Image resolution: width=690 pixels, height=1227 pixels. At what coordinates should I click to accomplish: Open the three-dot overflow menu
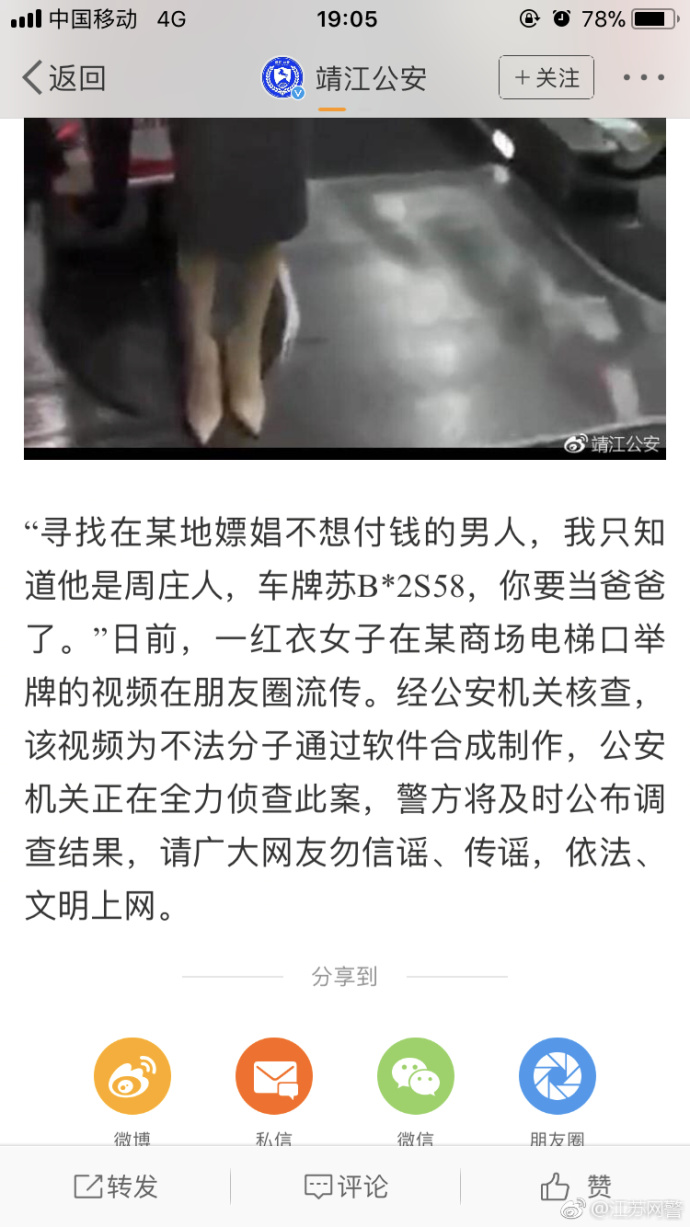[643, 78]
